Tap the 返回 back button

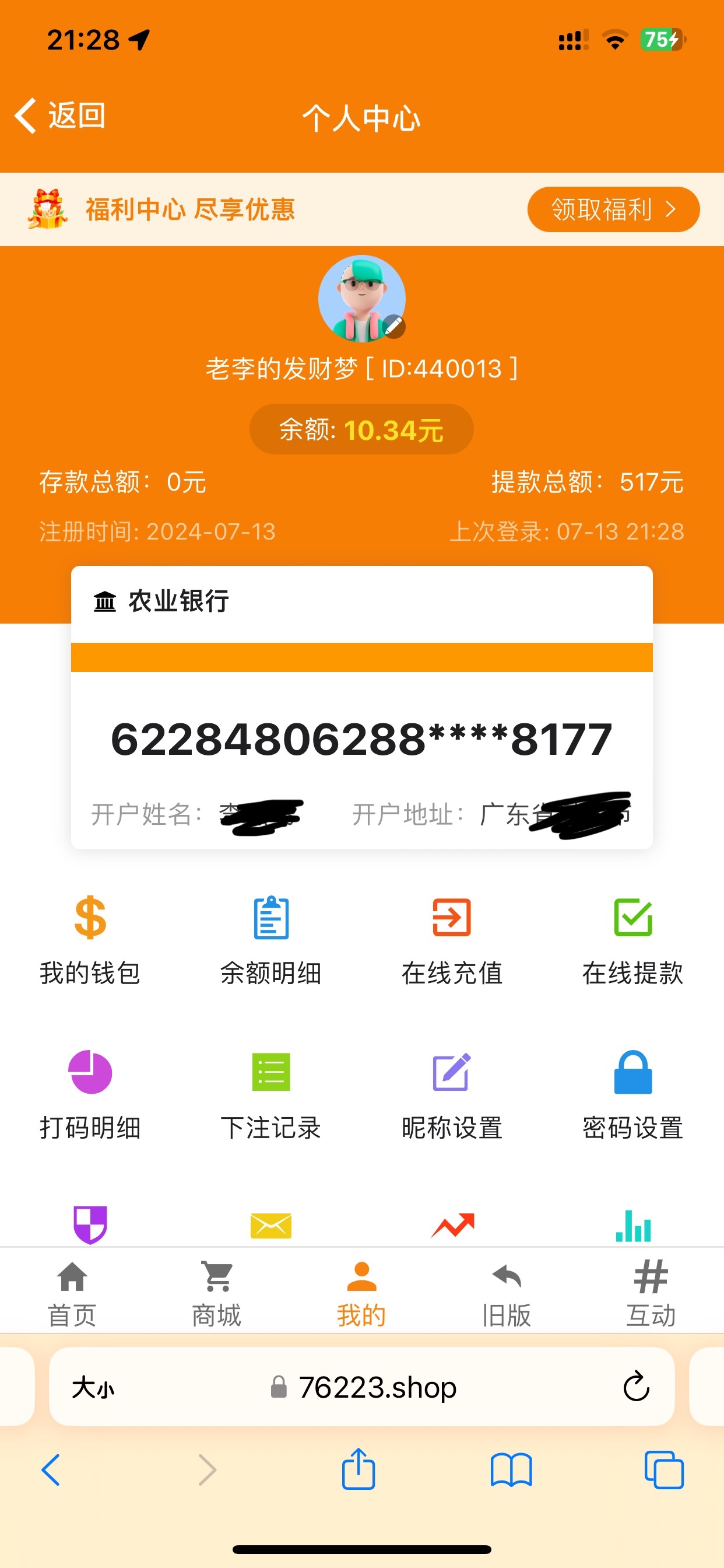[59, 116]
